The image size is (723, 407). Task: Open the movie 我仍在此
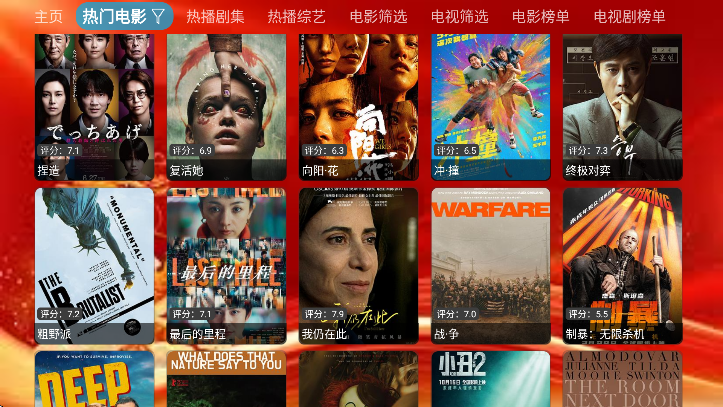tap(359, 265)
